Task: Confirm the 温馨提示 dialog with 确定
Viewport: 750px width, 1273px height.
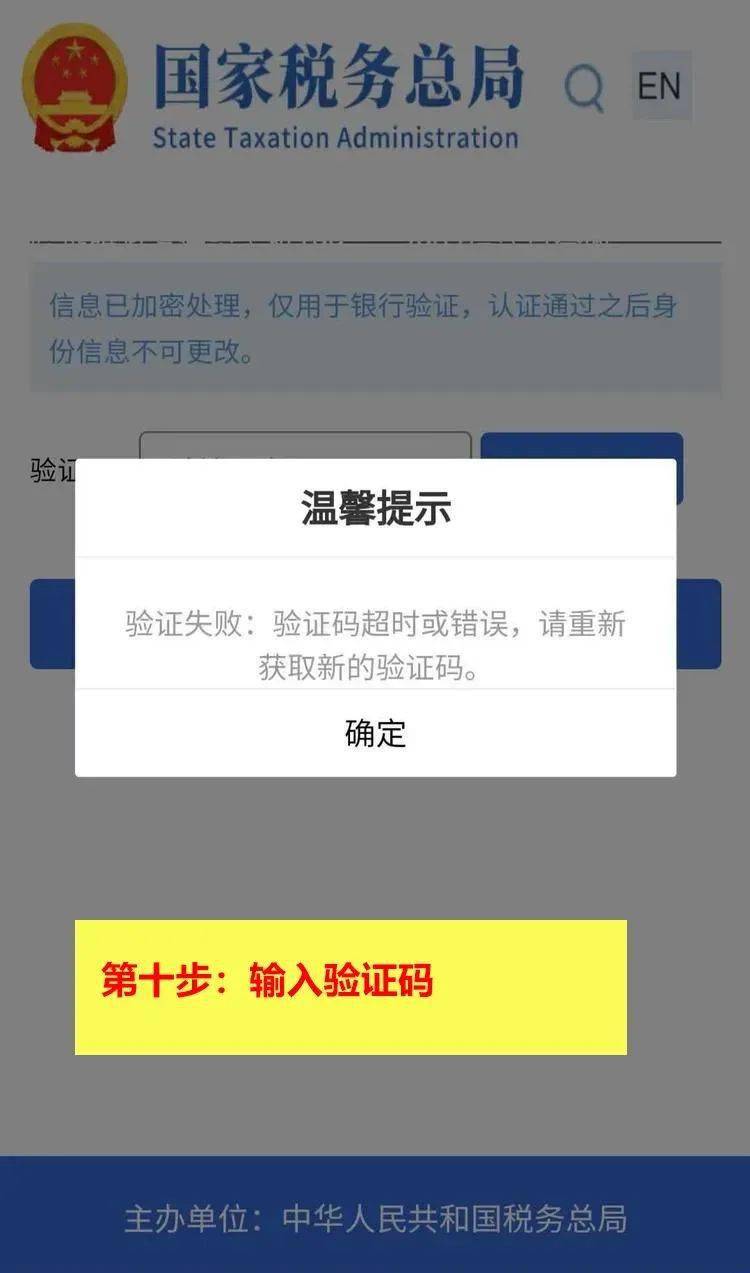Action: pos(375,733)
